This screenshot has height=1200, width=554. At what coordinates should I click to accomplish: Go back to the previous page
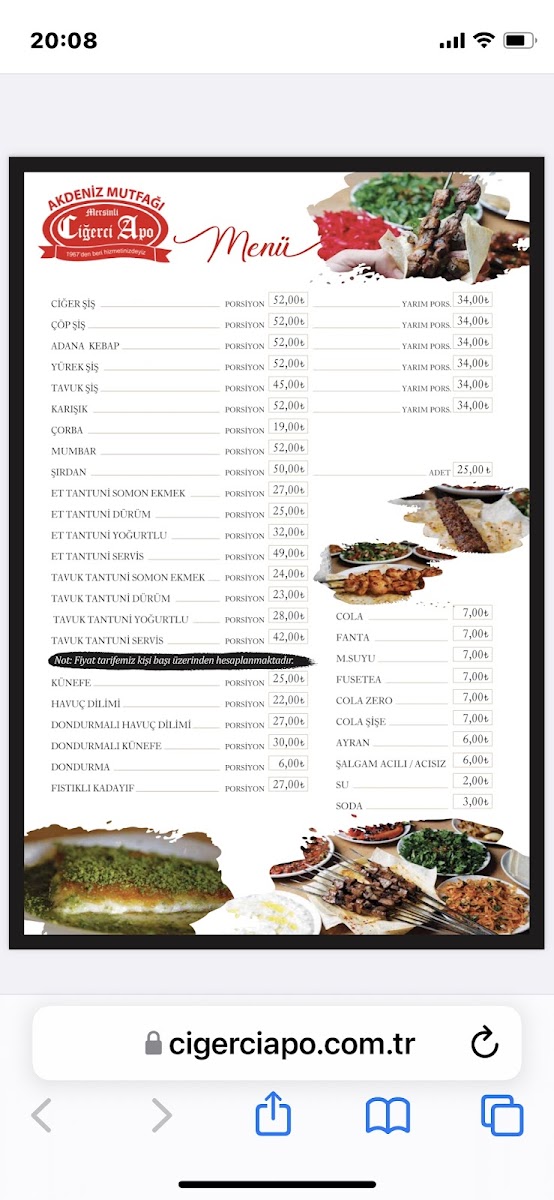point(41,1115)
